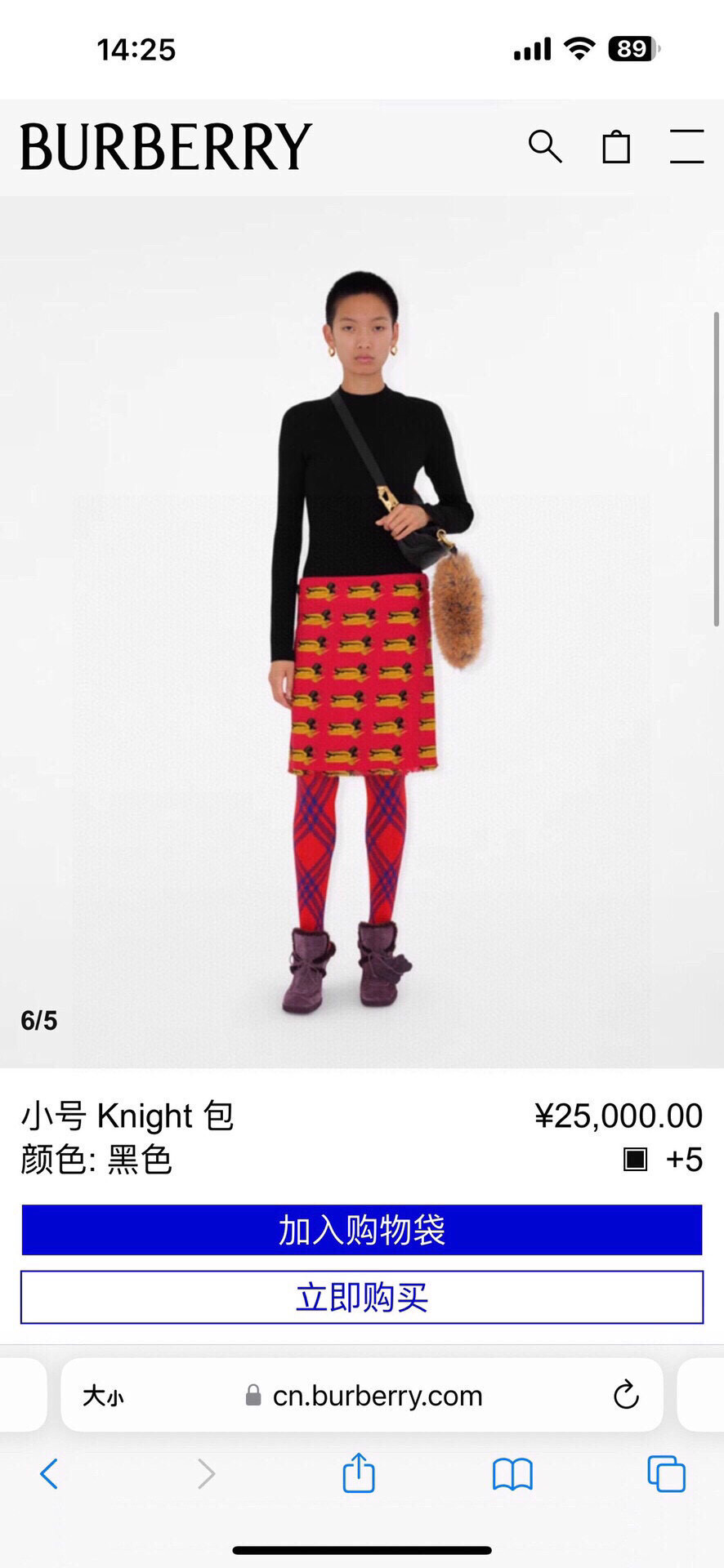Show all open Safari tabs
This screenshot has width=724, height=1568.
(666, 1474)
